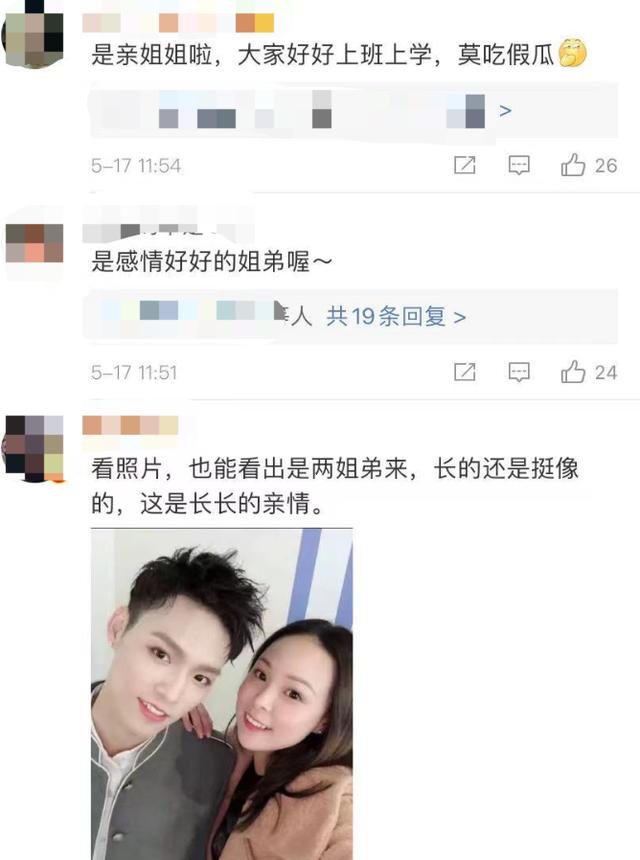Reply to the comment posted at 5-17 11:54
This screenshot has width=640, height=860.
click(519, 166)
